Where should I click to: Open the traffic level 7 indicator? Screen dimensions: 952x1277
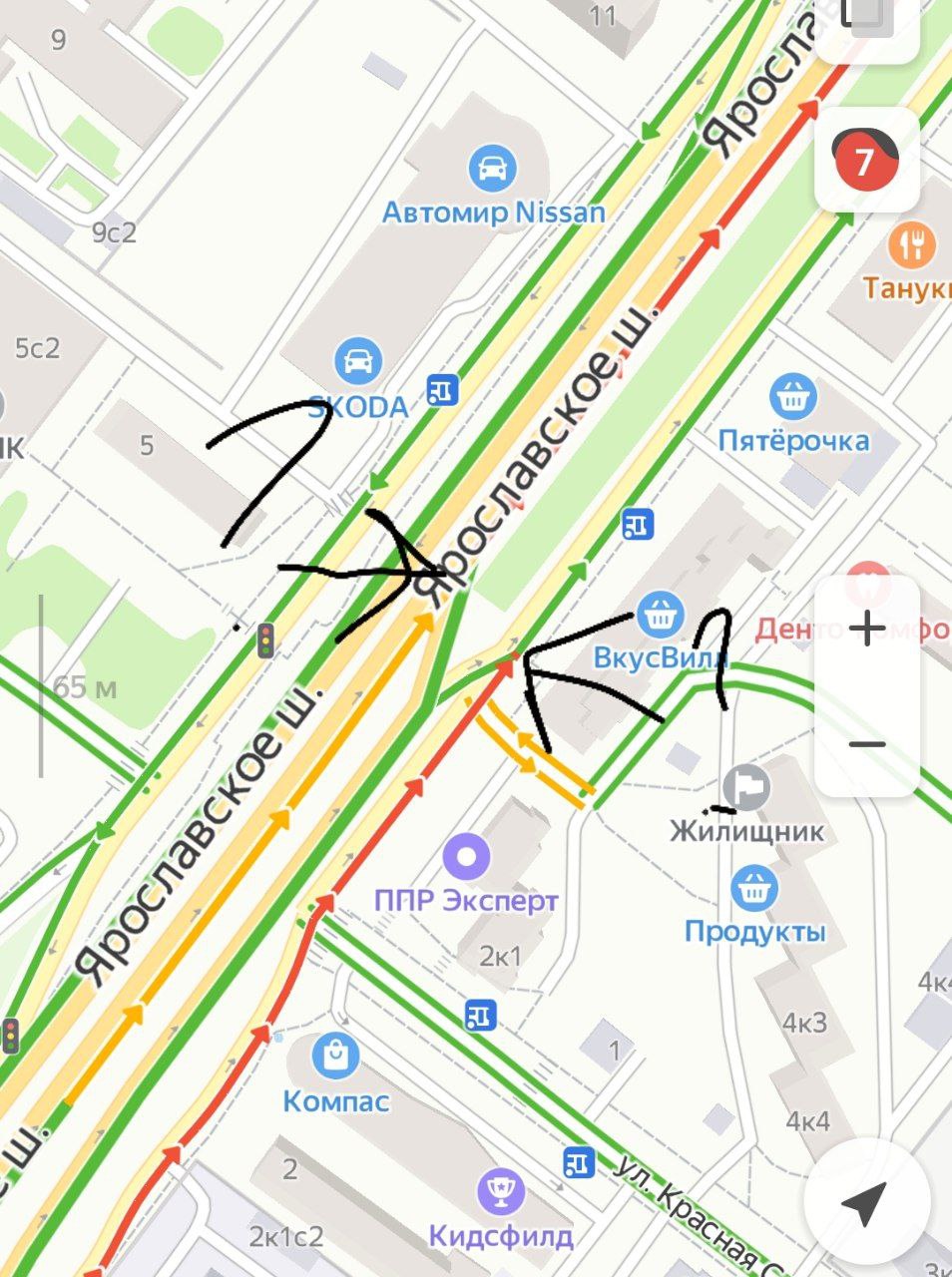click(865, 160)
